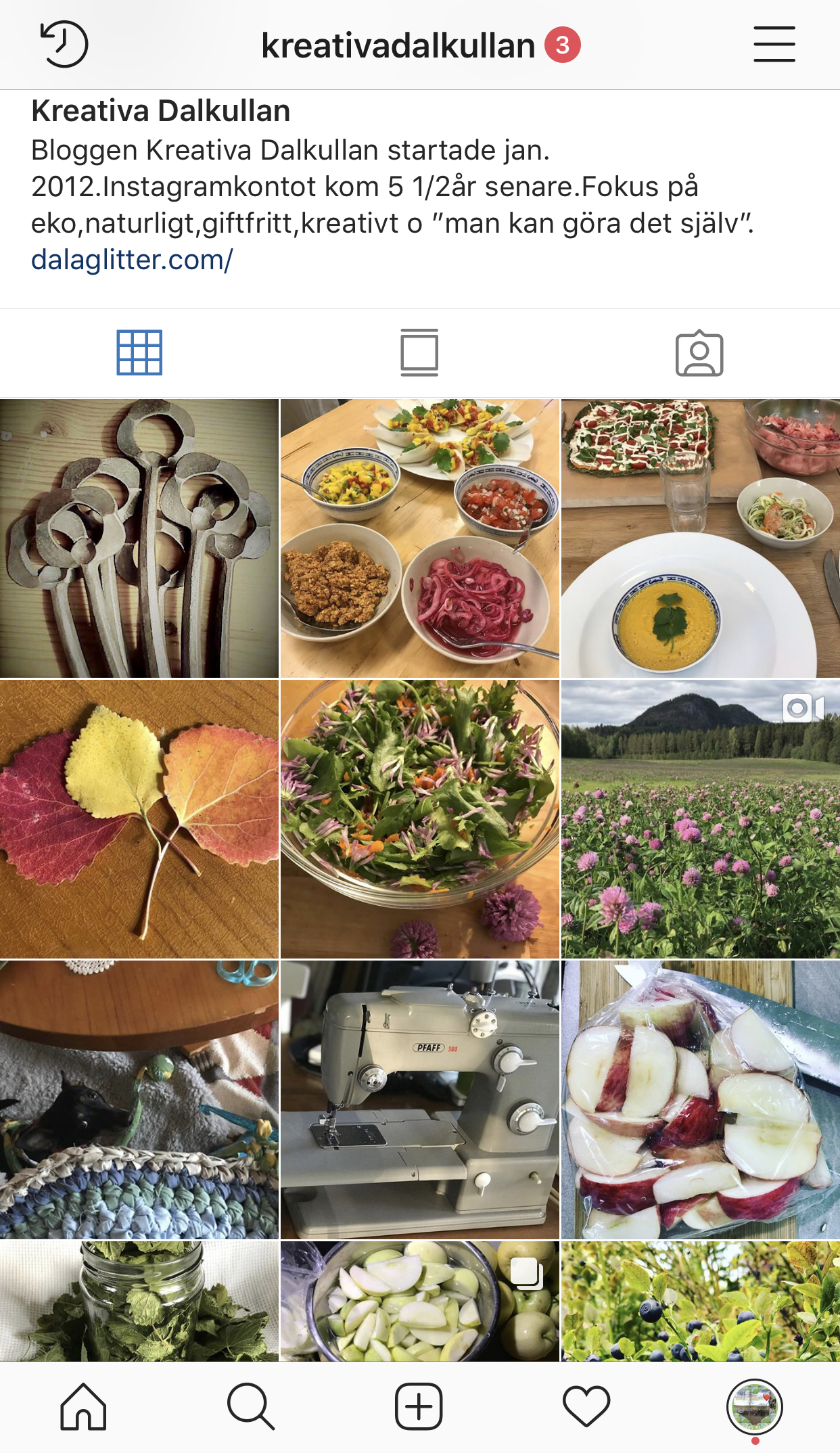Open the crocheted rag rug post
The image size is (840, 1453).
[139, 1100]
